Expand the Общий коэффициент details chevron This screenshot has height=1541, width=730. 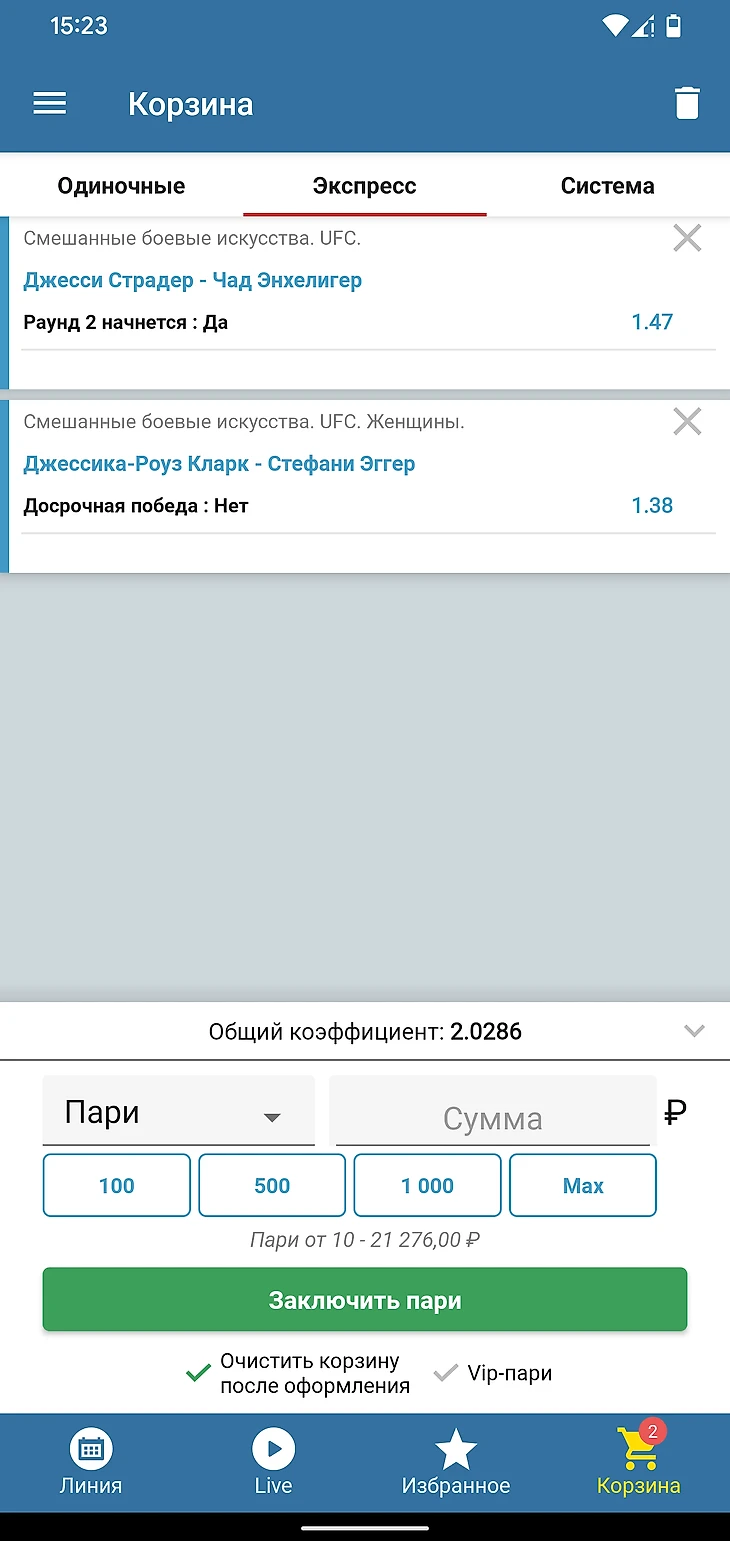[694, 1031]
